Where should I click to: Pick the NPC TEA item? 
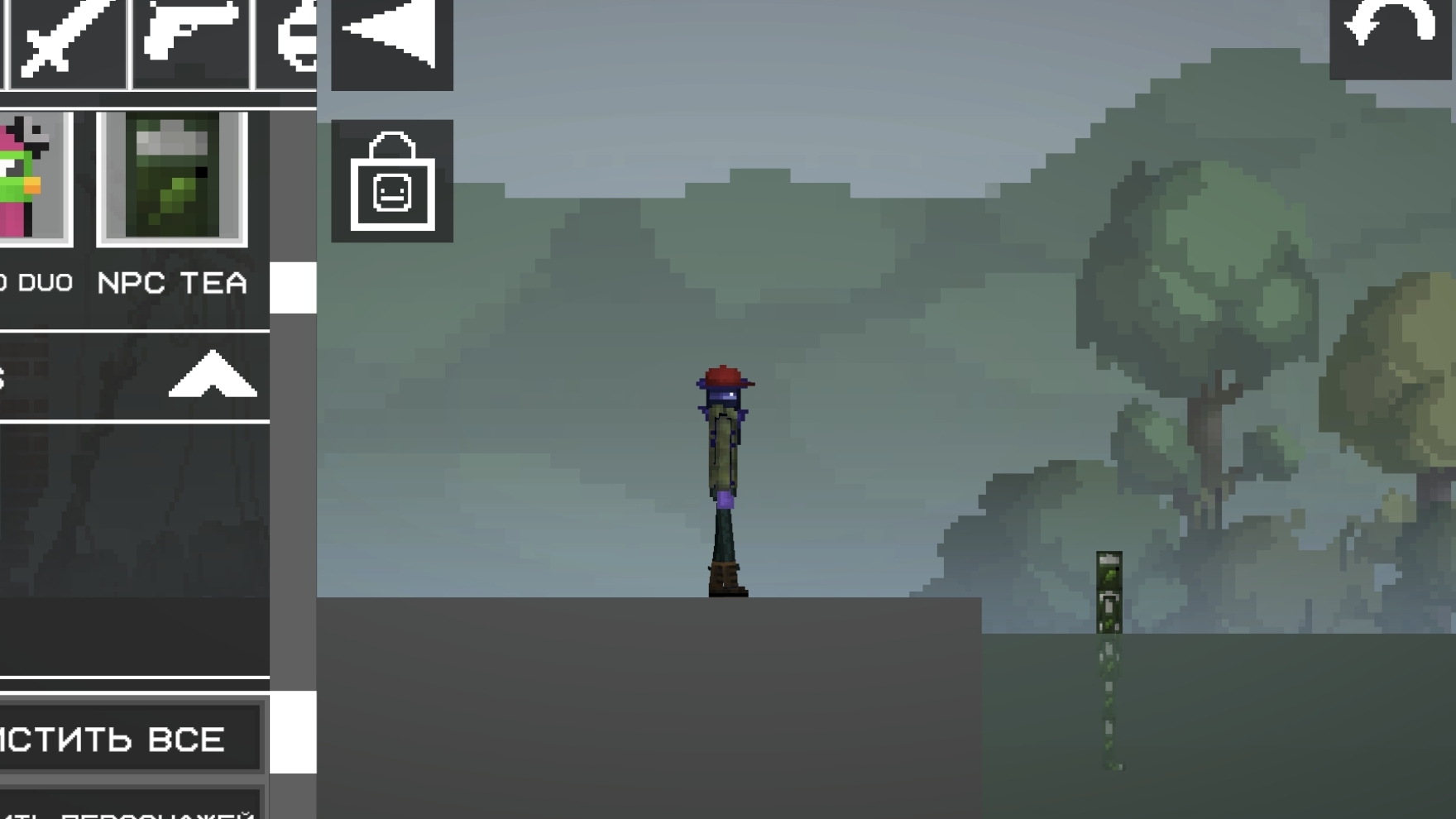[x=172, y=179]
